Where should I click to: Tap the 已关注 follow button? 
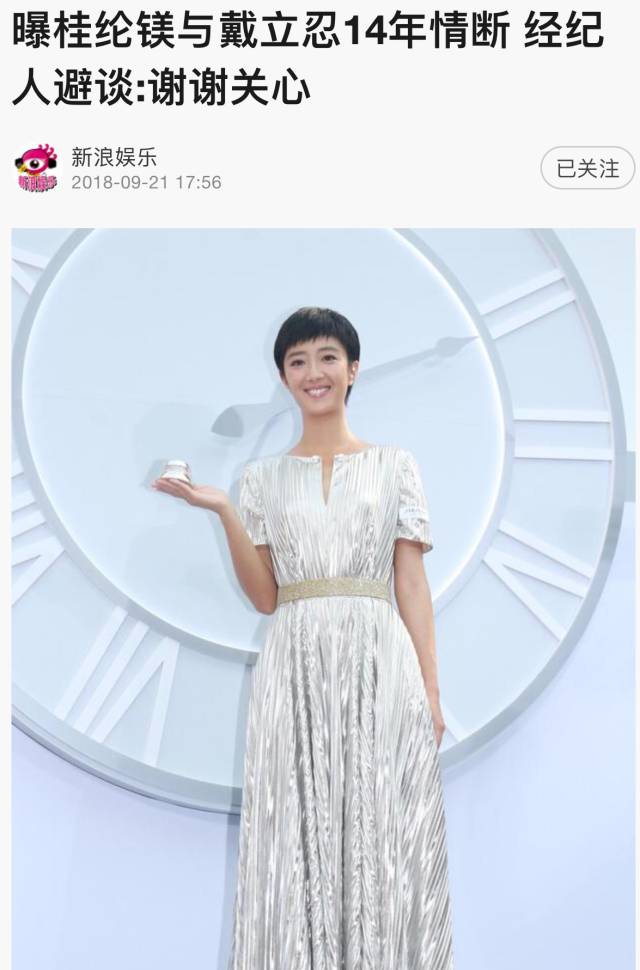click(588, 168)
